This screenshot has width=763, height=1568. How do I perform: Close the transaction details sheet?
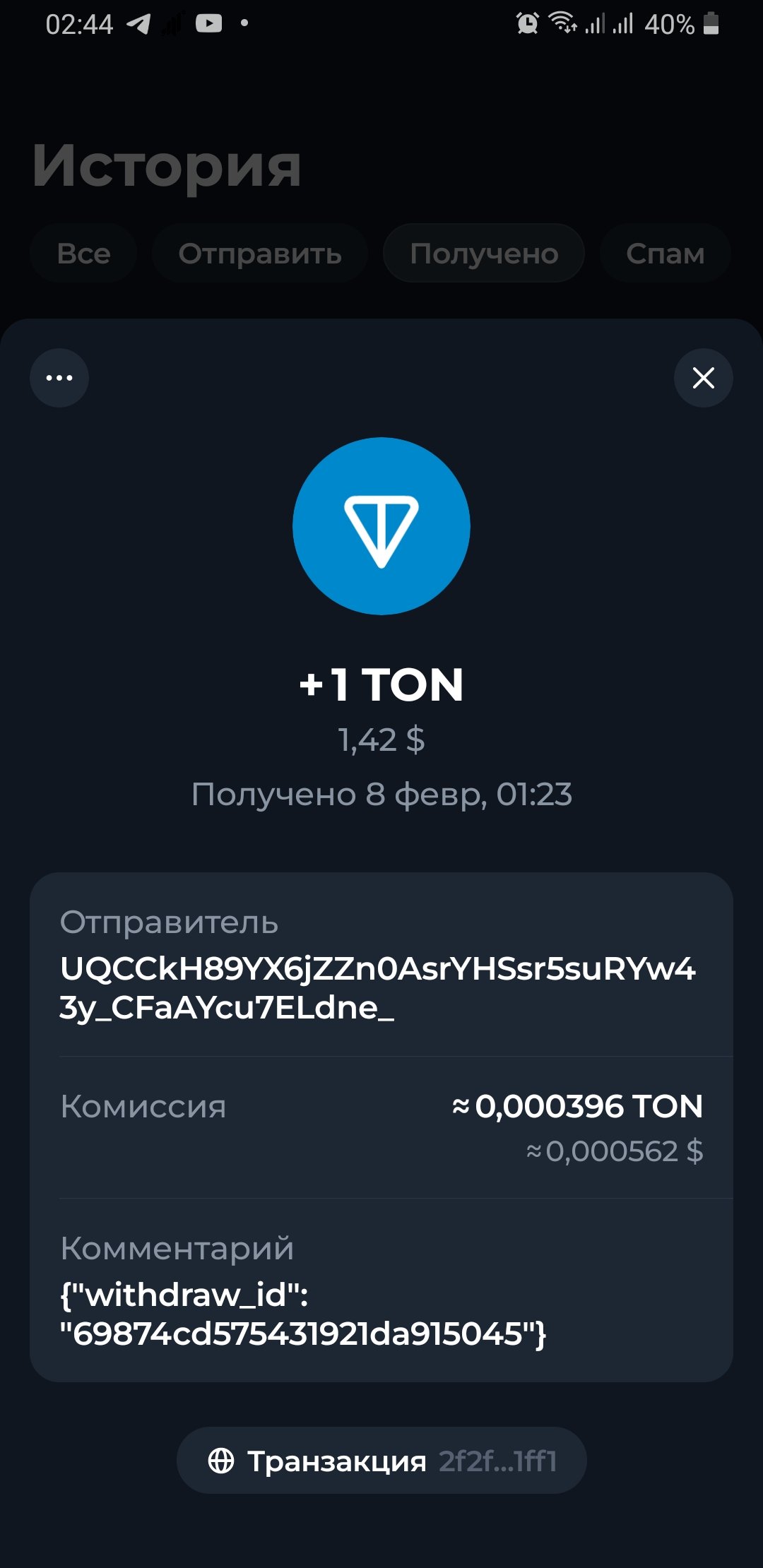click(703, 378)
